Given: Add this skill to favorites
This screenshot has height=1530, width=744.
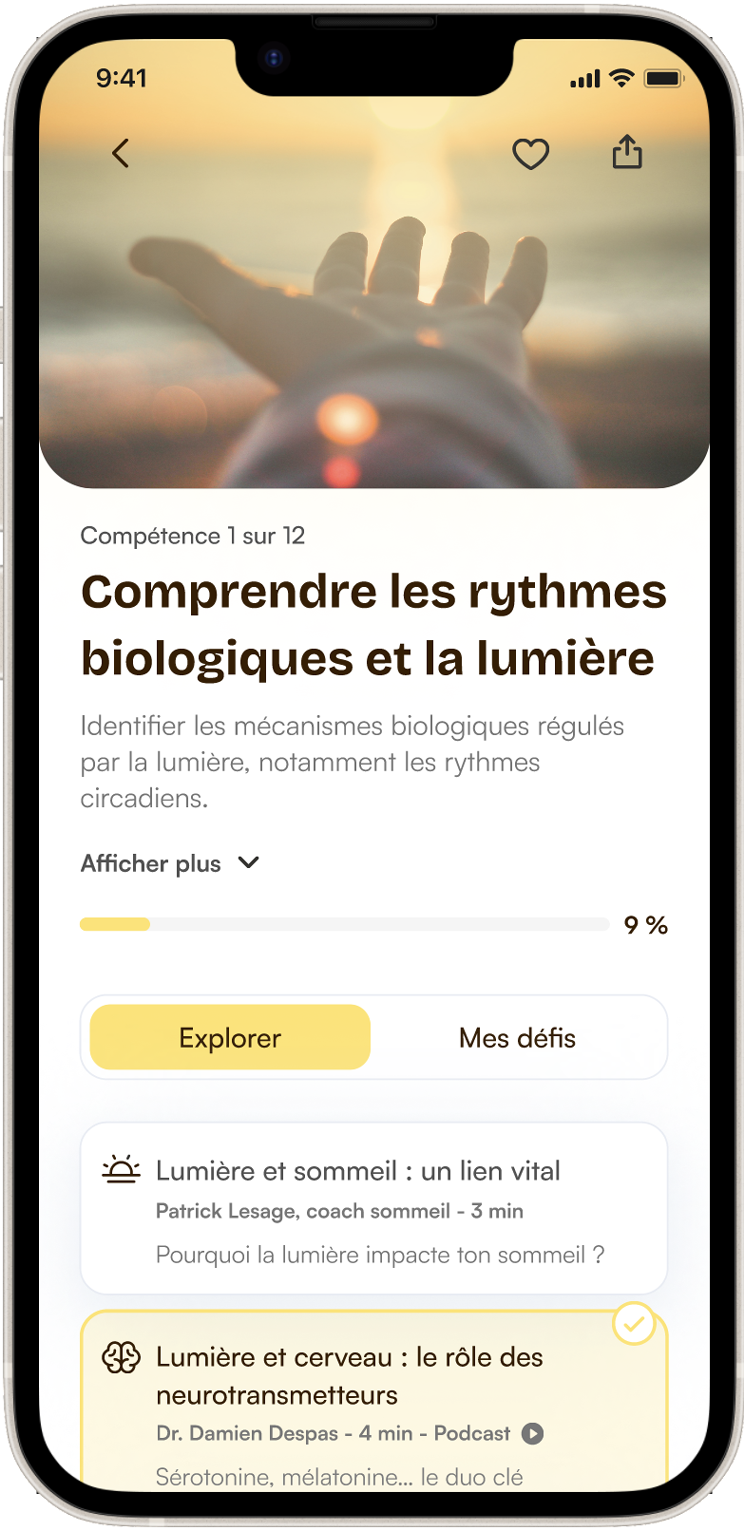Looking at the screenshot, I should click(x=530, y=153).
